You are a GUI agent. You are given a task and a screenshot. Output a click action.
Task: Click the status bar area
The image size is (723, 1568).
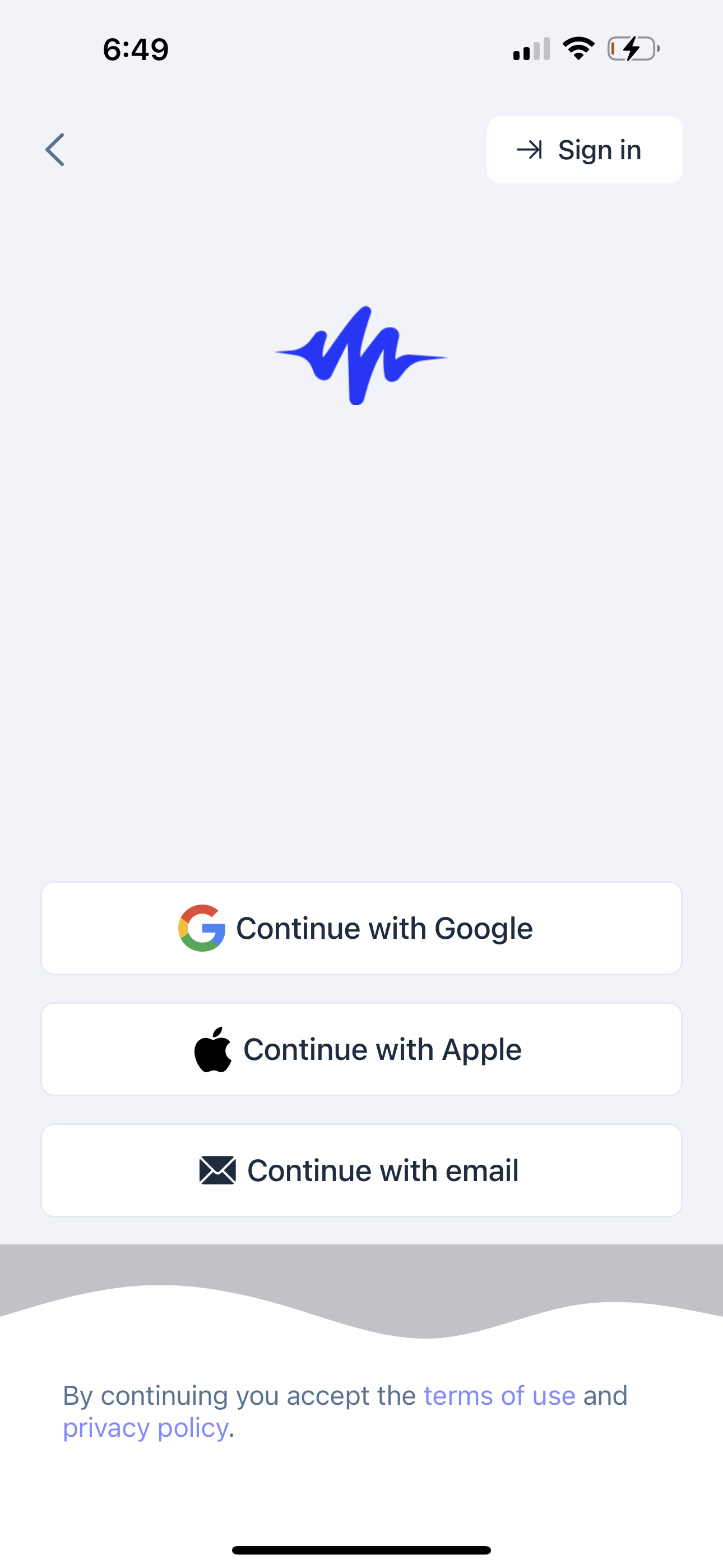(361, 49)
